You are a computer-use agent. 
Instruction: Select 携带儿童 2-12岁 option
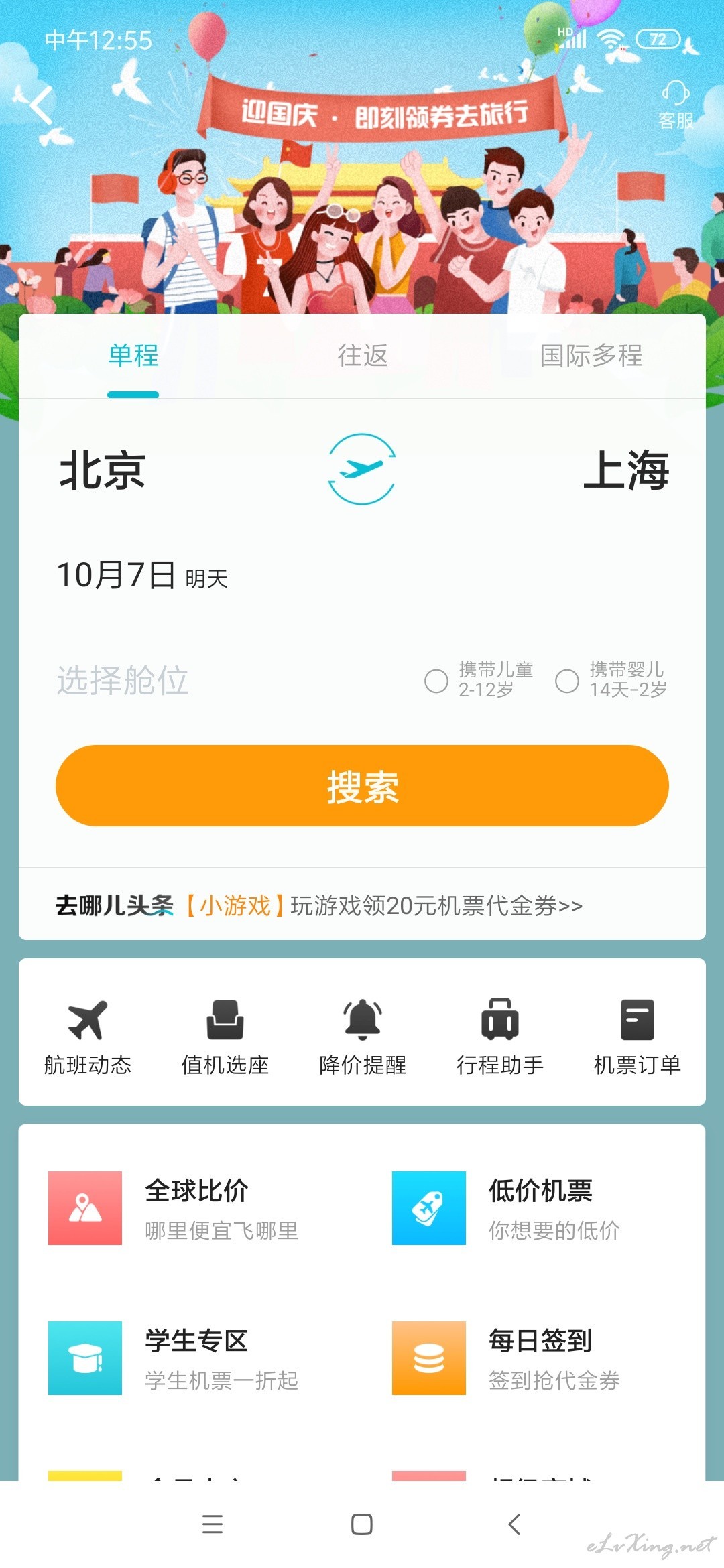(479, 680)
